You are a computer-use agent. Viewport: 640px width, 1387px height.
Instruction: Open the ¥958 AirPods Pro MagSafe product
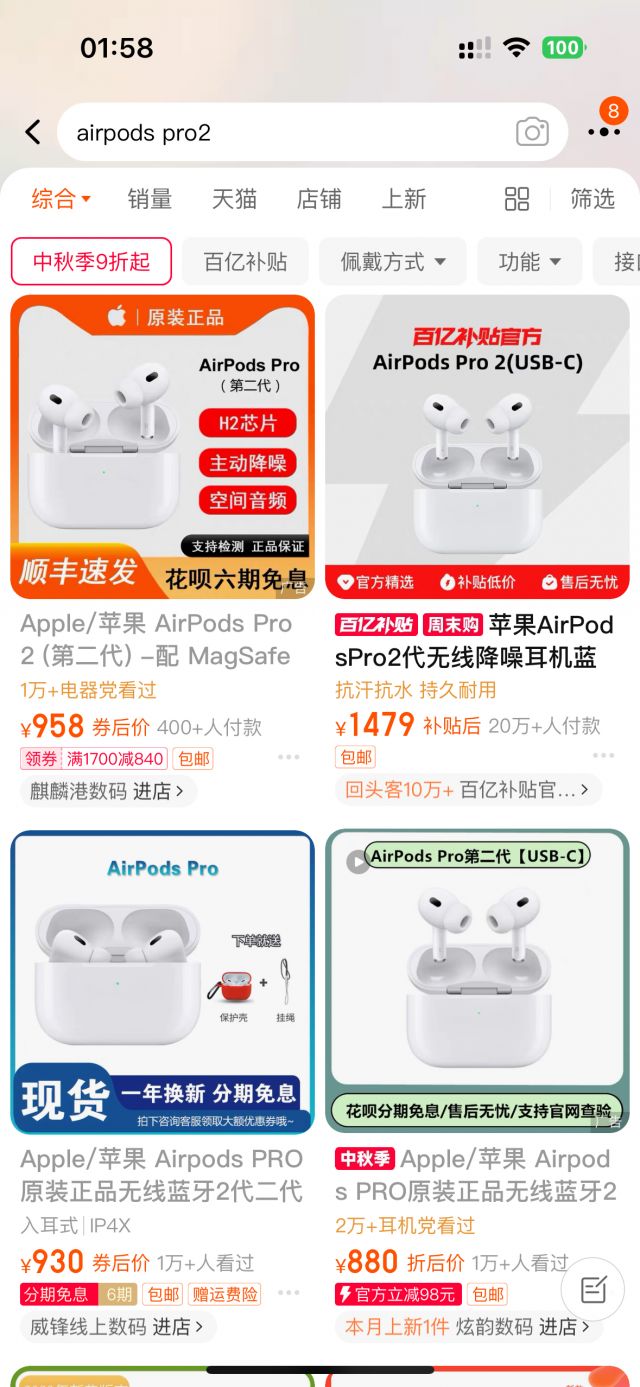[x=163, y=445]
